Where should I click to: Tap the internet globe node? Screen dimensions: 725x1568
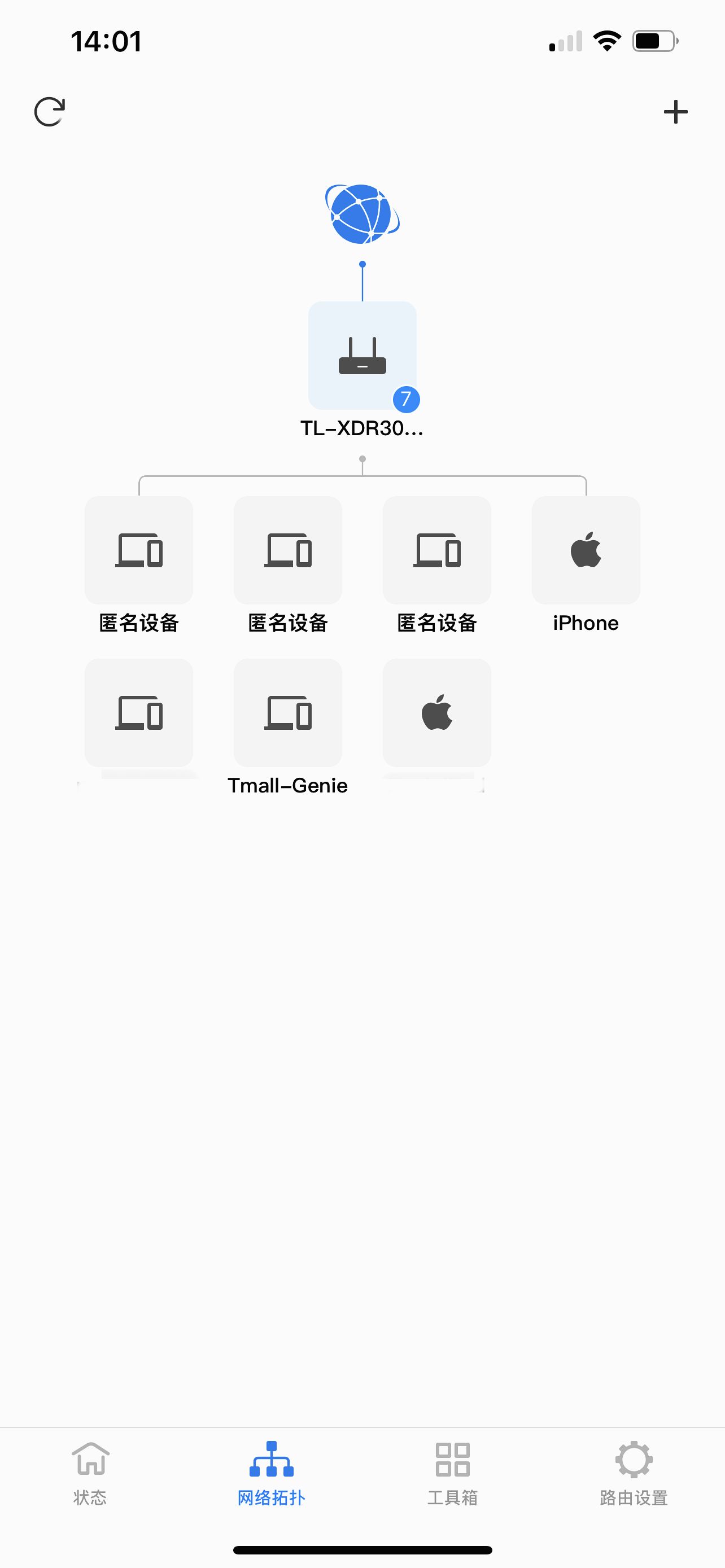[x=362, y=214]
